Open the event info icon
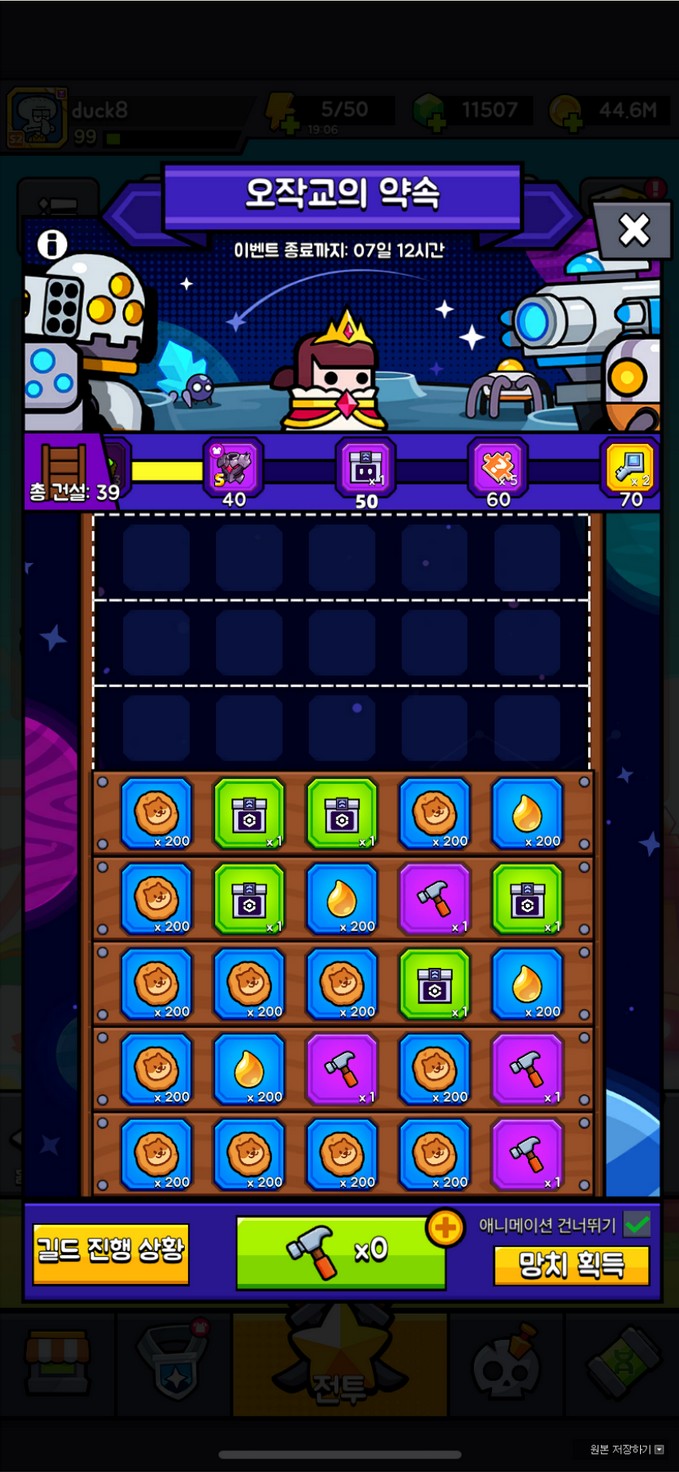The width and height of the screenshot is (679, 1472). pos(52,245)
